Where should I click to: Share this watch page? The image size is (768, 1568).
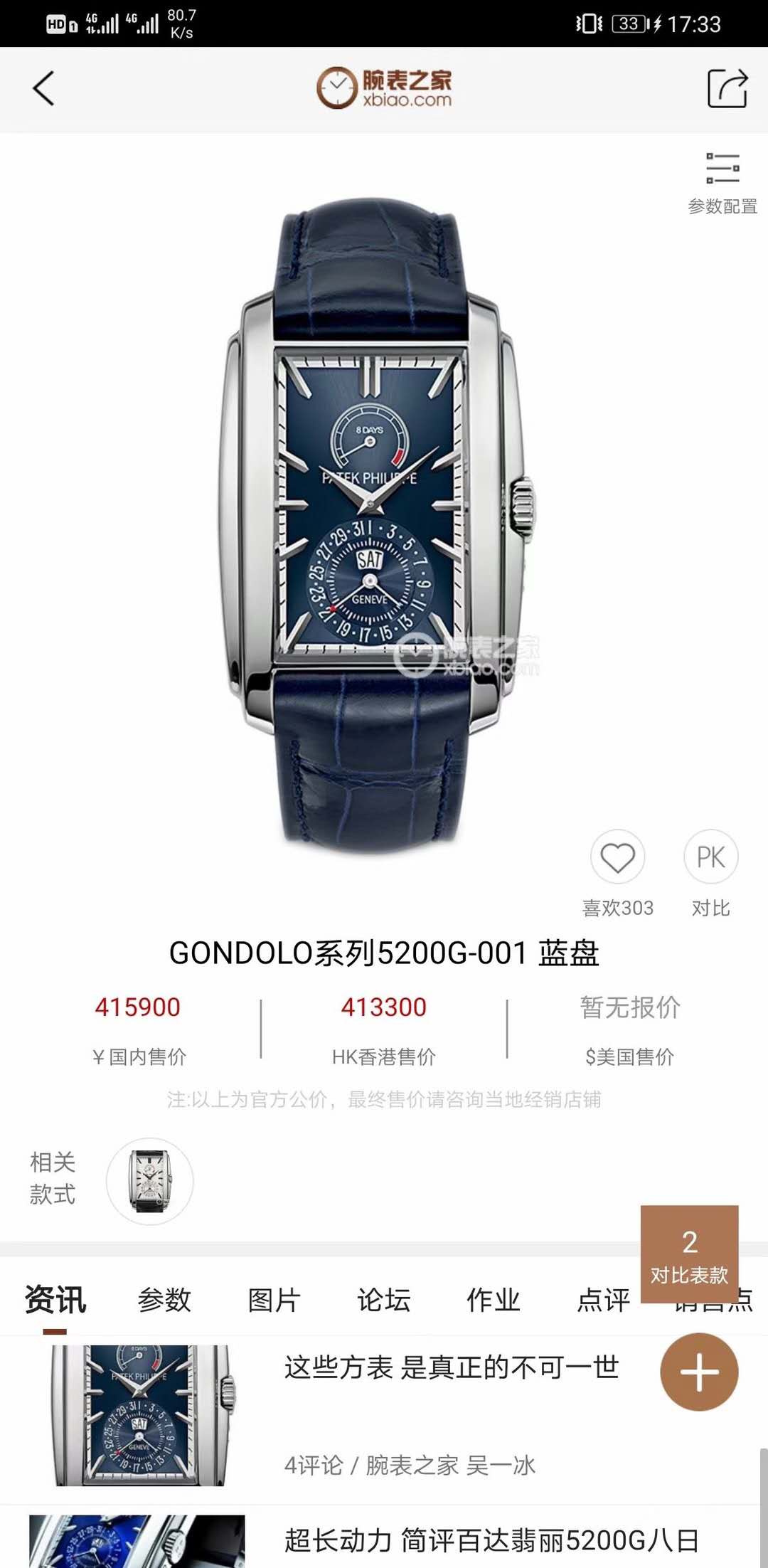point(727,89)
